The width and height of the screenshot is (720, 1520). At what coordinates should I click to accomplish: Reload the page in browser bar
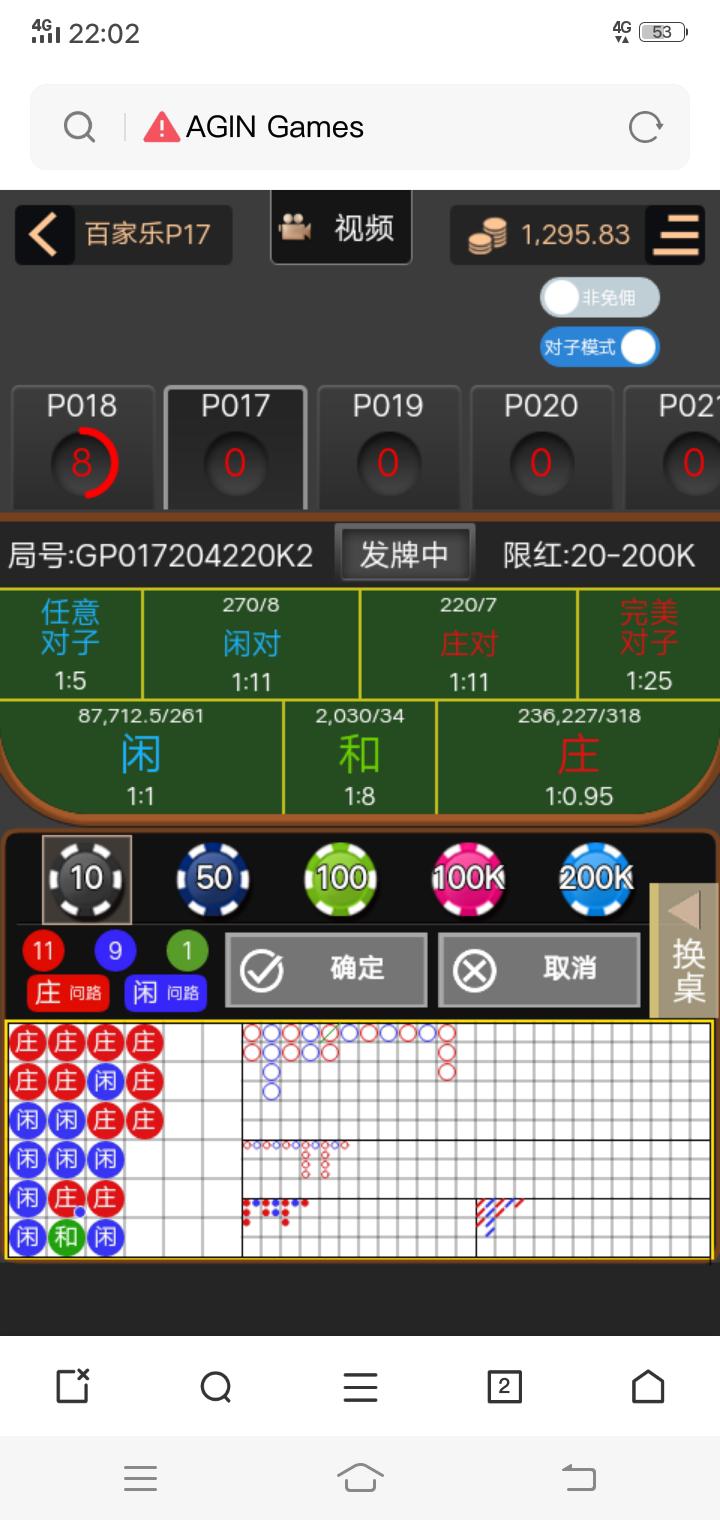pos(645,127)
